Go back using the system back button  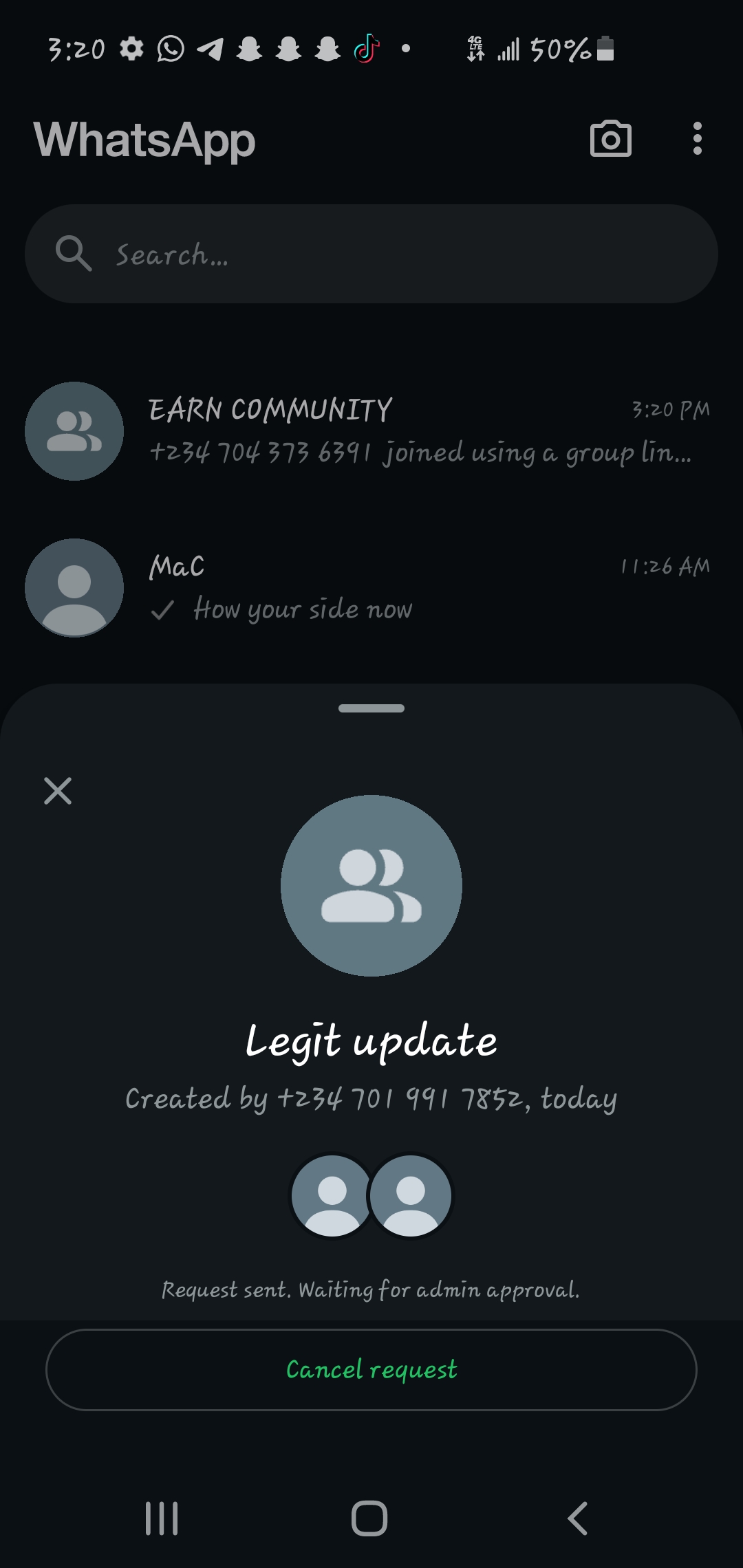tap(578, 1518)
